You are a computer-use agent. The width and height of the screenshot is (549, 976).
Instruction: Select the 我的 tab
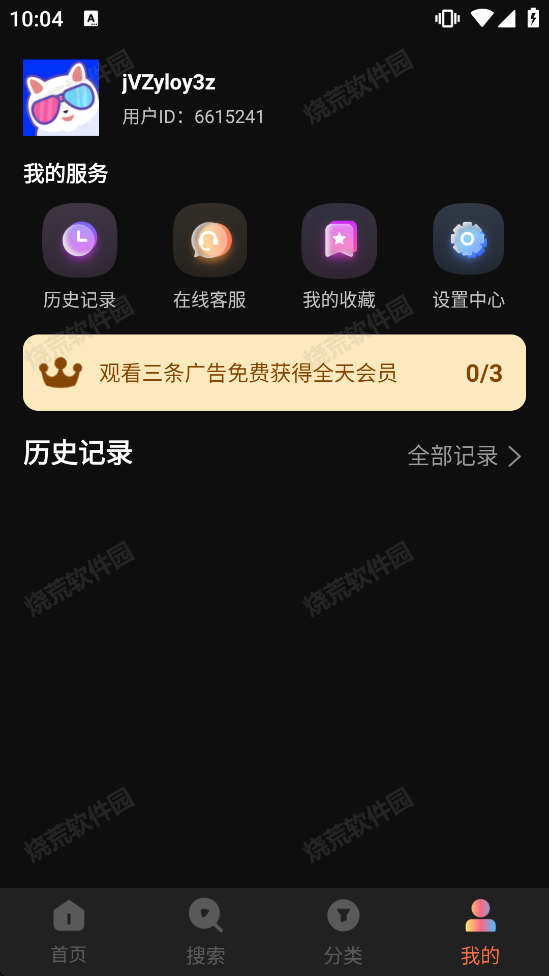tap(481, 932)
